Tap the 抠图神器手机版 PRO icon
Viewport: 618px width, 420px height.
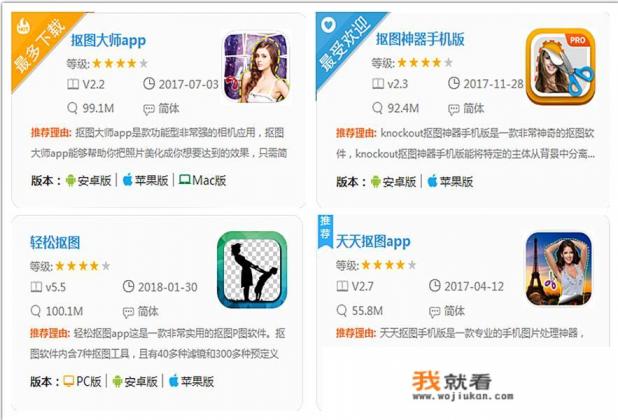click(559, 67)
